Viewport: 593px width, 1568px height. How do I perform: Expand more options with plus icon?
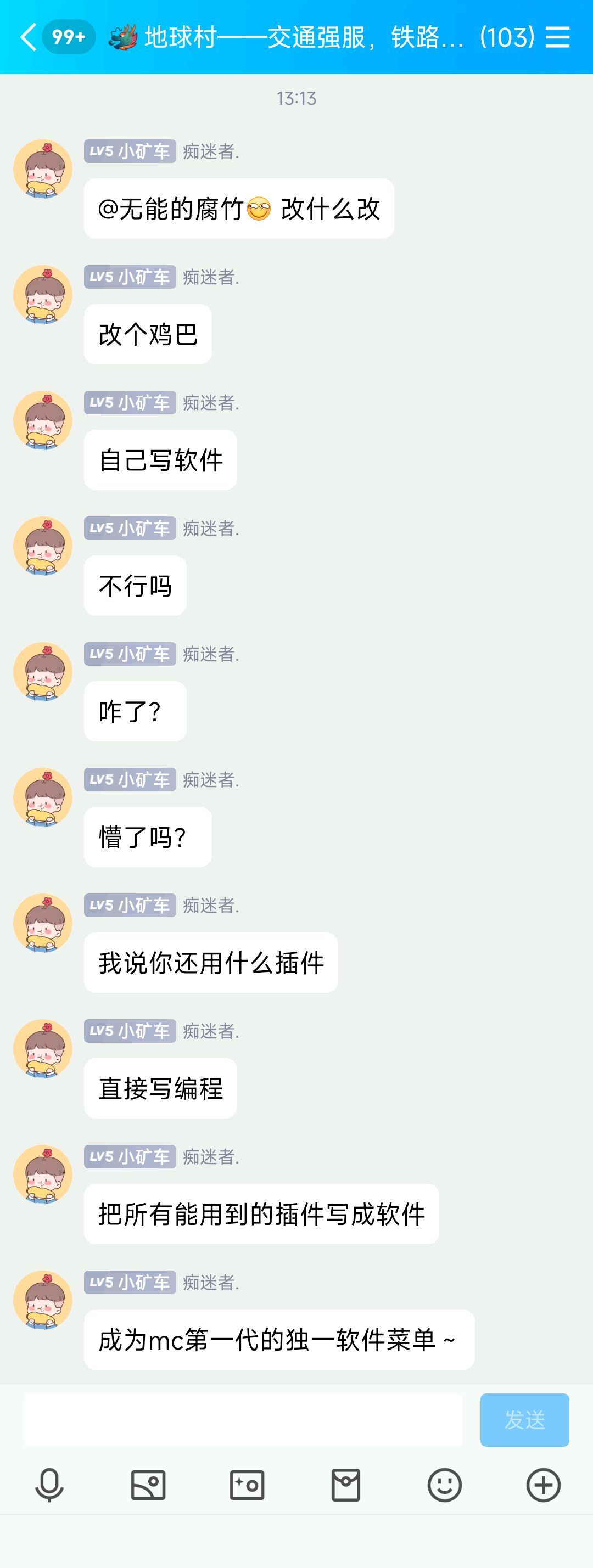pos(543,1485)
